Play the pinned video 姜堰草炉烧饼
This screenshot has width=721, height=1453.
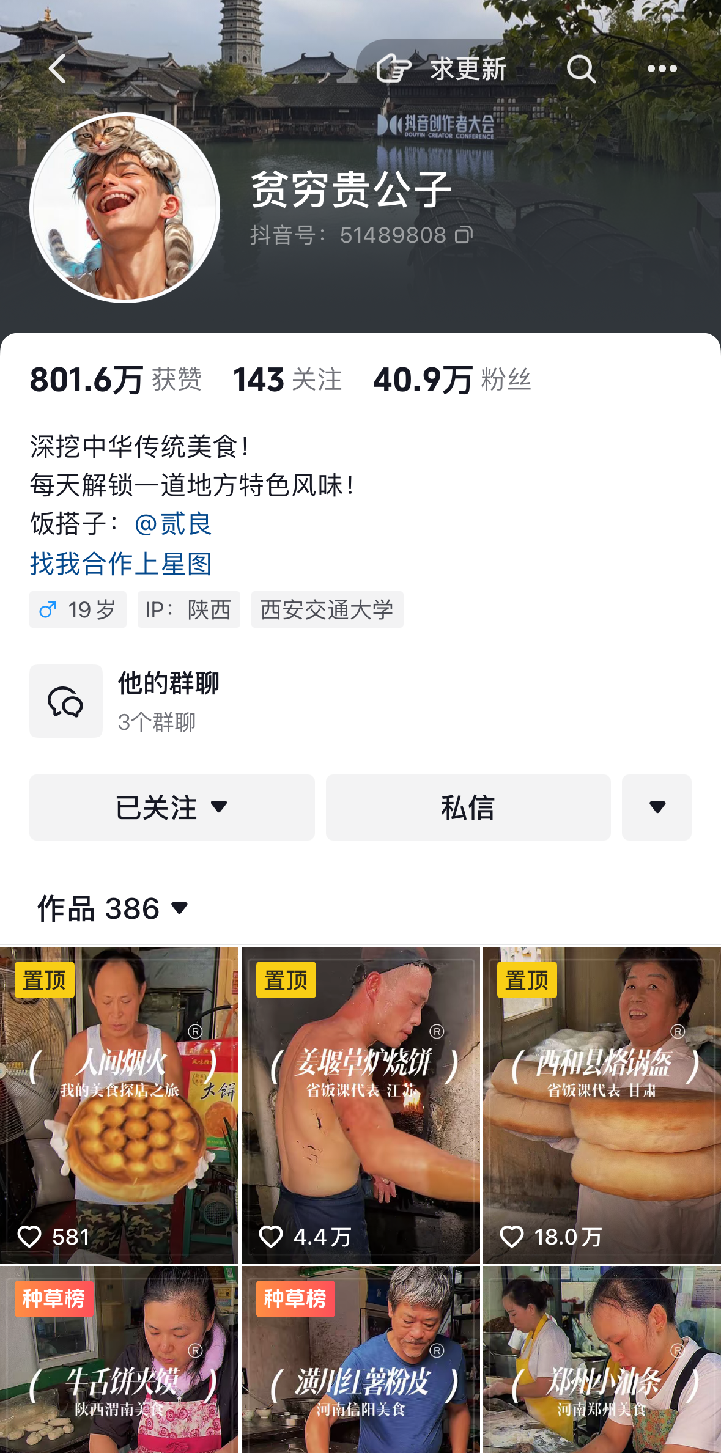[361, 1105]
